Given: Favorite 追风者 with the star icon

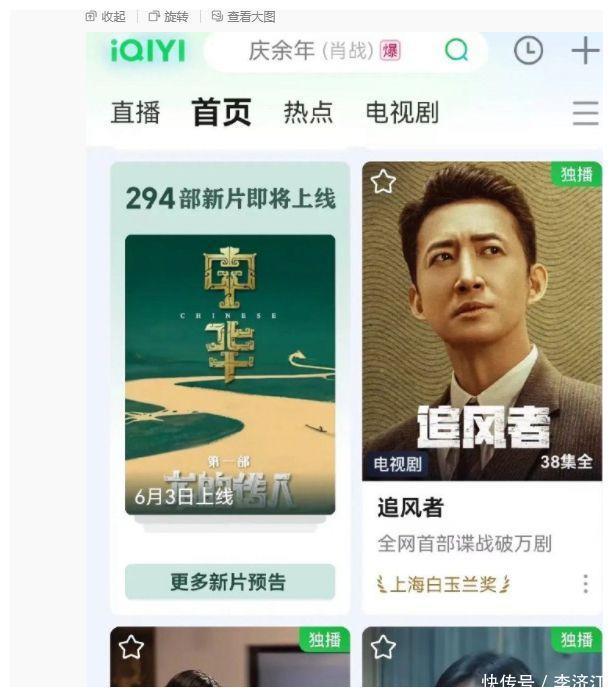Looking at the screenshot, I should (x=383, y=182).
